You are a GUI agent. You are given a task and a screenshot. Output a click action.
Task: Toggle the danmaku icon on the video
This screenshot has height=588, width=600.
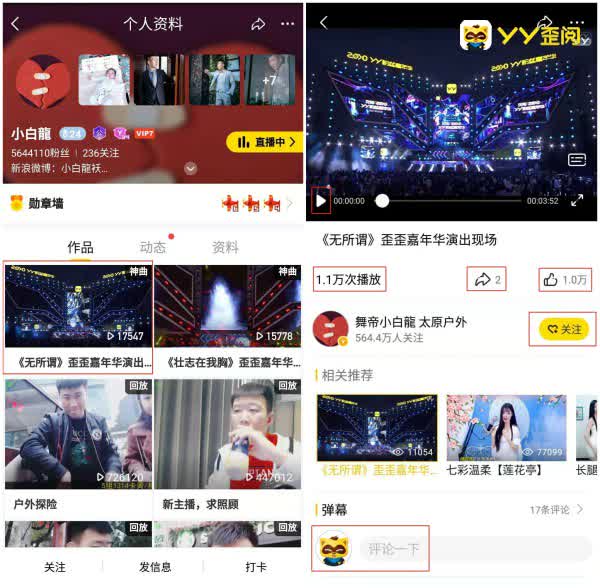pos(577,160)
